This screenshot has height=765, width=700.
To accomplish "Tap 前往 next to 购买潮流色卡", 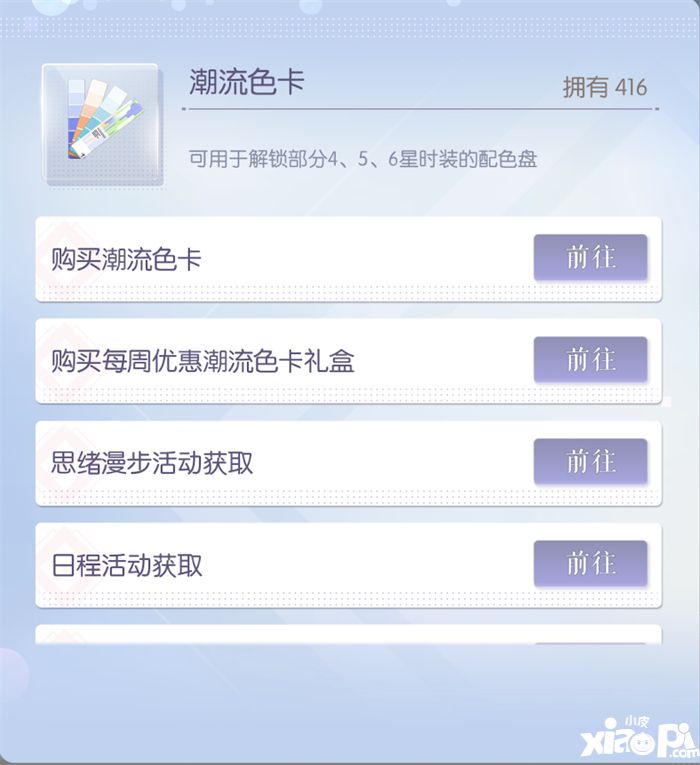I will tap(590, 258).
